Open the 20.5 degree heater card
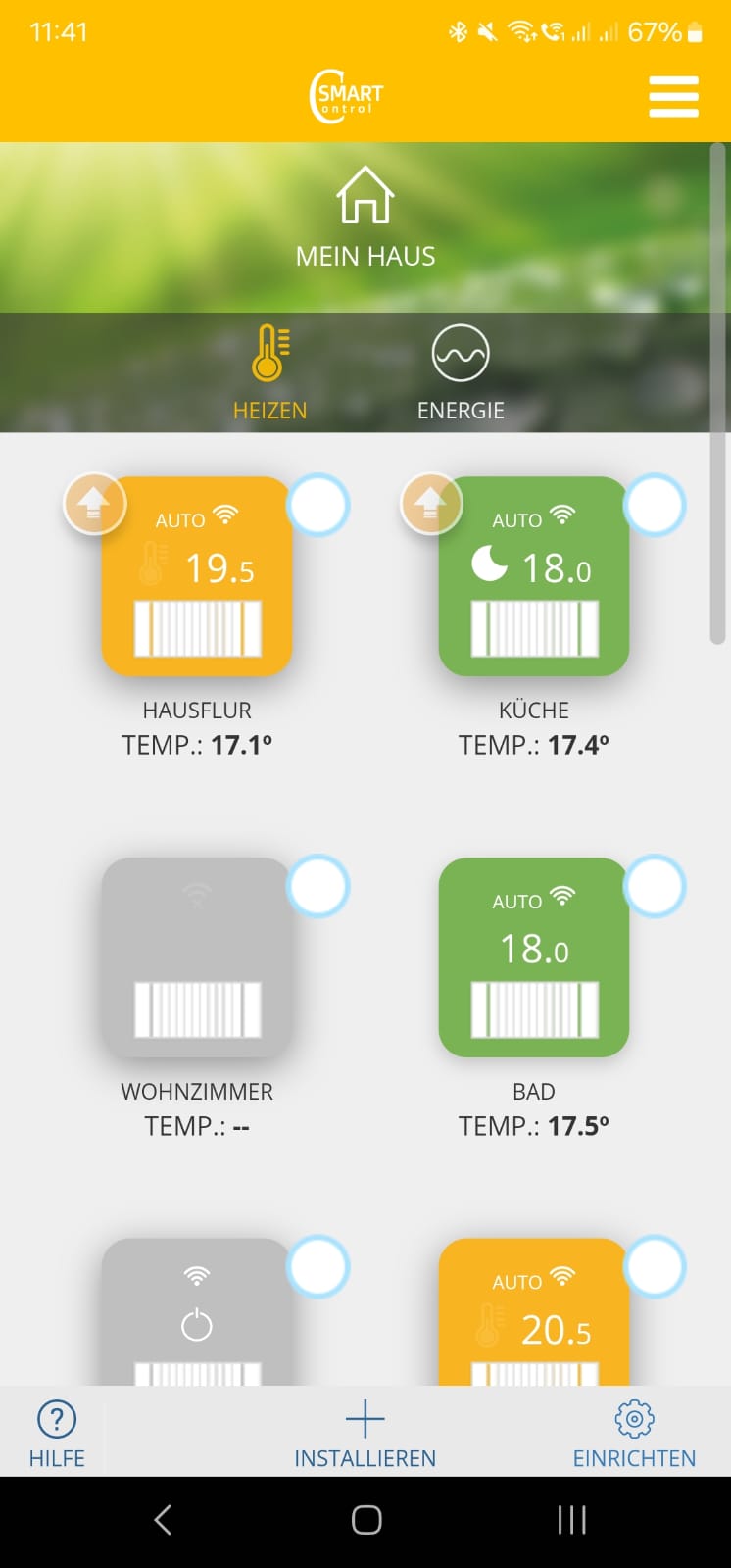Image resolution: width=731 pixels, height=1568 pixels. pos(534,1312)
